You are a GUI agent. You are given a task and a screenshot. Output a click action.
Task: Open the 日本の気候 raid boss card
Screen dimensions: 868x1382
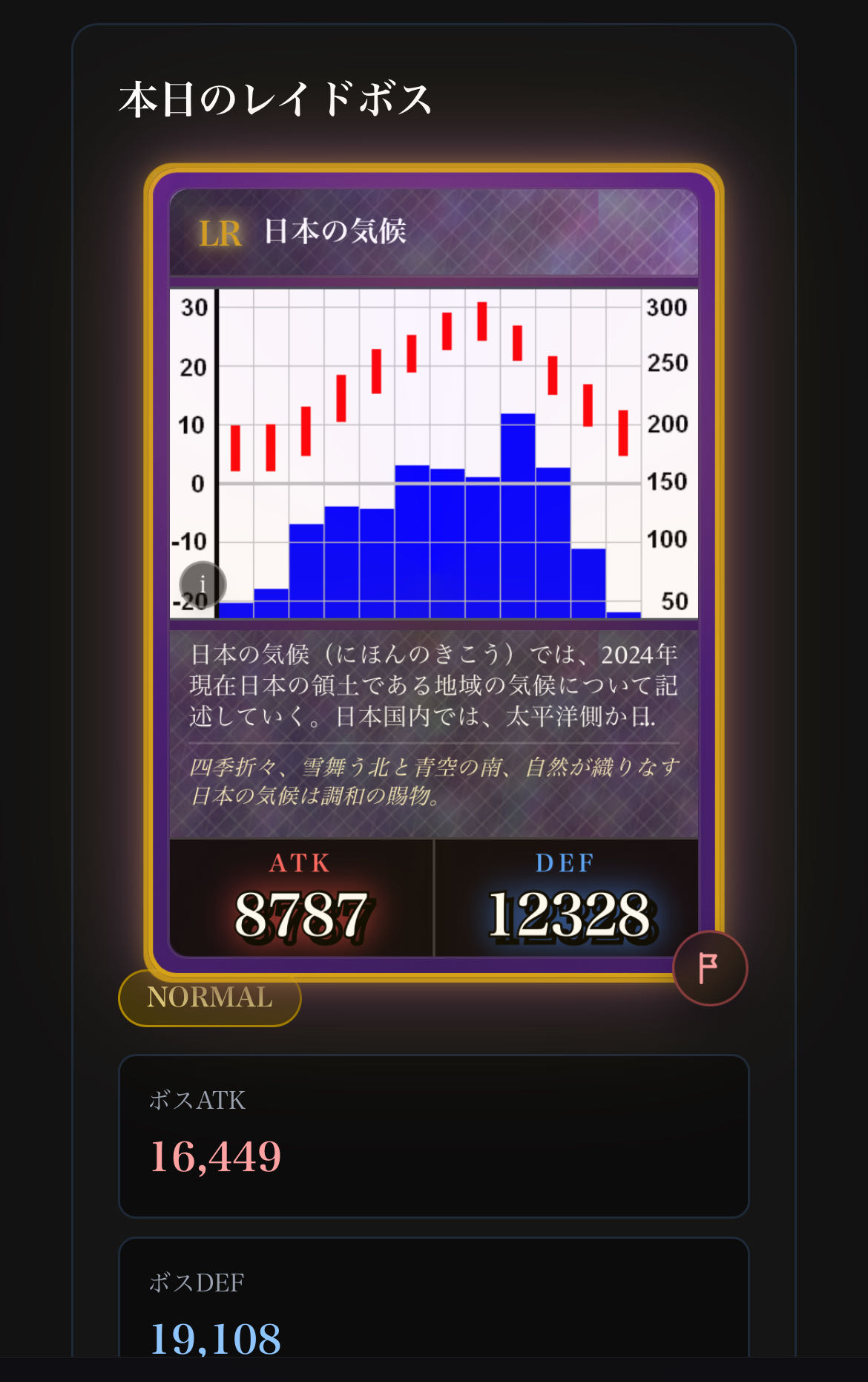click(434, 572)
